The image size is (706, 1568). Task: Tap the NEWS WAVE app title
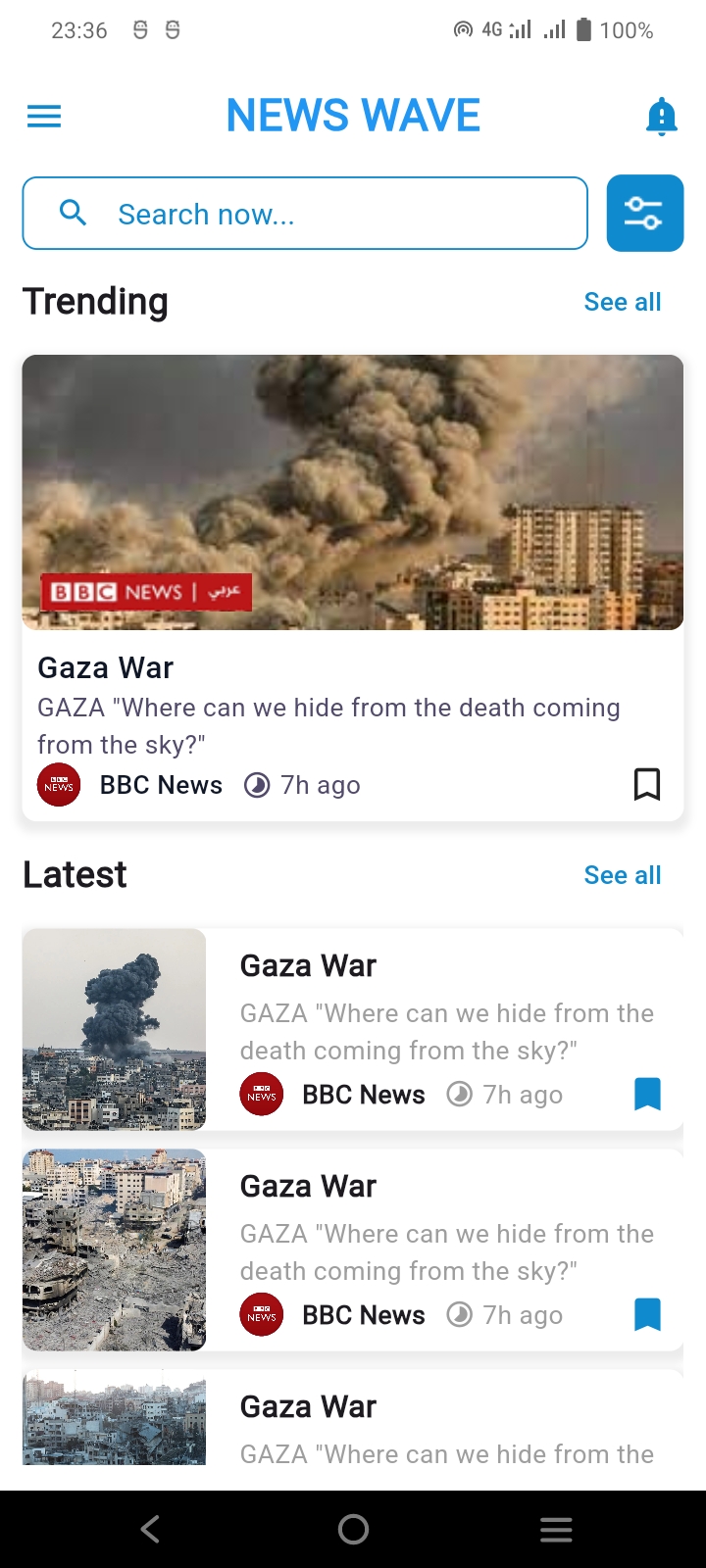coord(353,115)
